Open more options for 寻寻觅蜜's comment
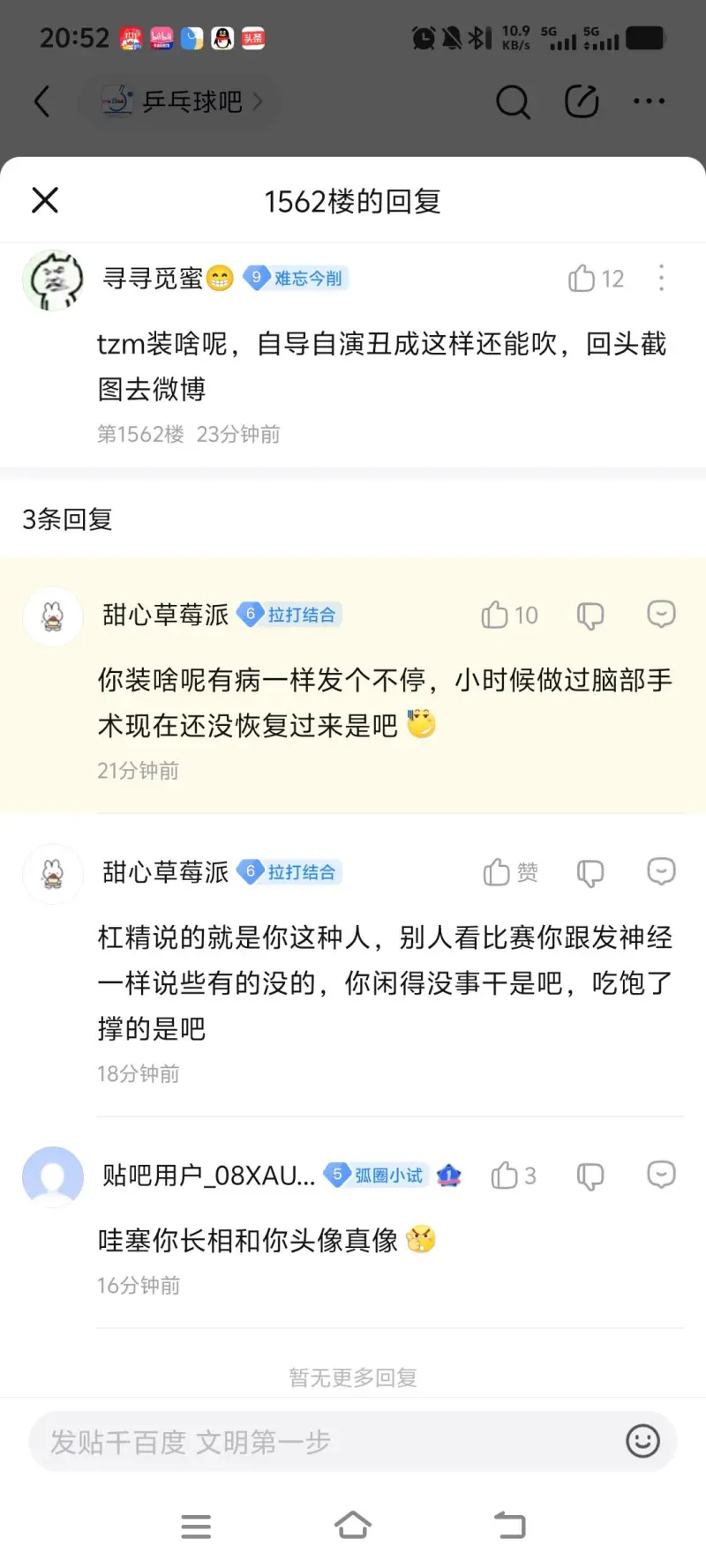 point(661,279)
